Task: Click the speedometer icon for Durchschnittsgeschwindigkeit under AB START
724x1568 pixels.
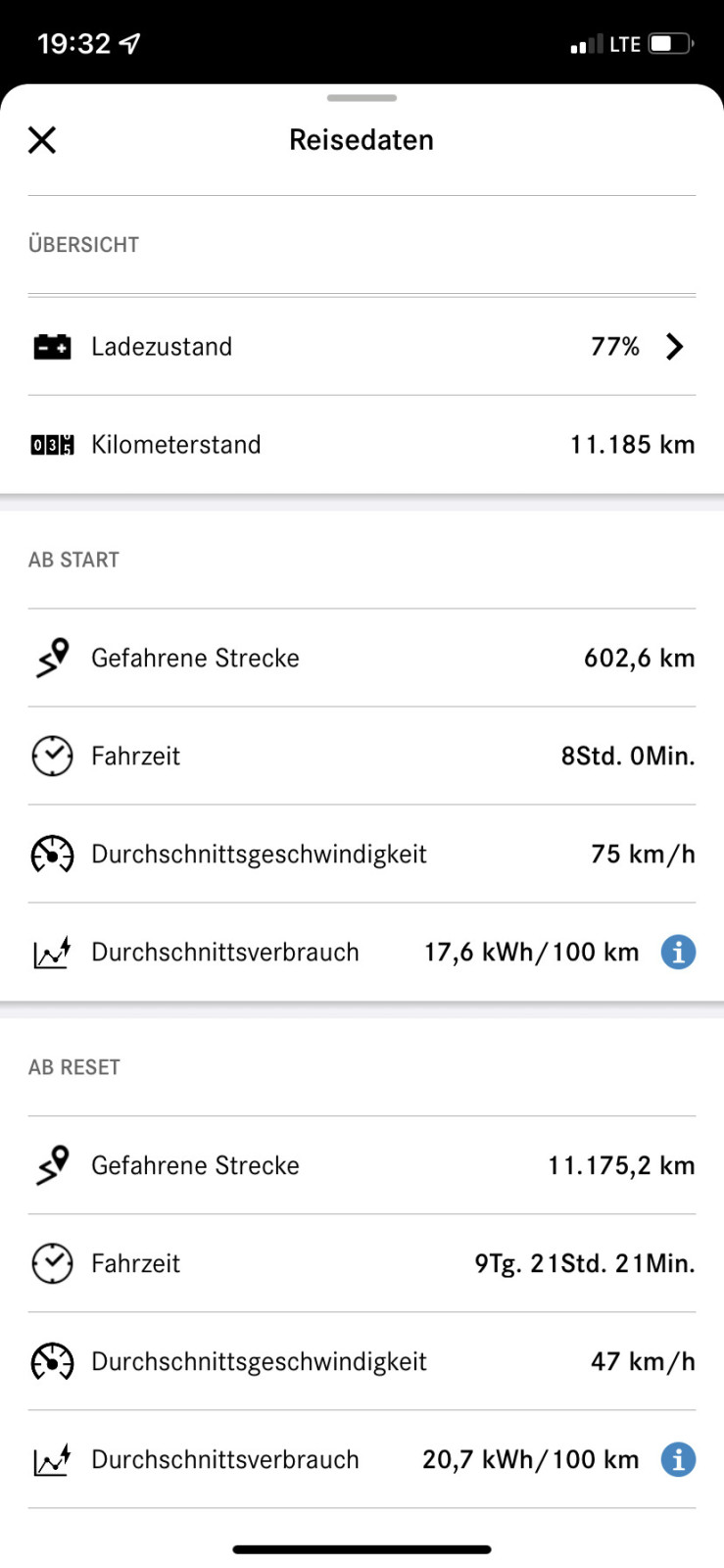Action: (x=51, y=854)
